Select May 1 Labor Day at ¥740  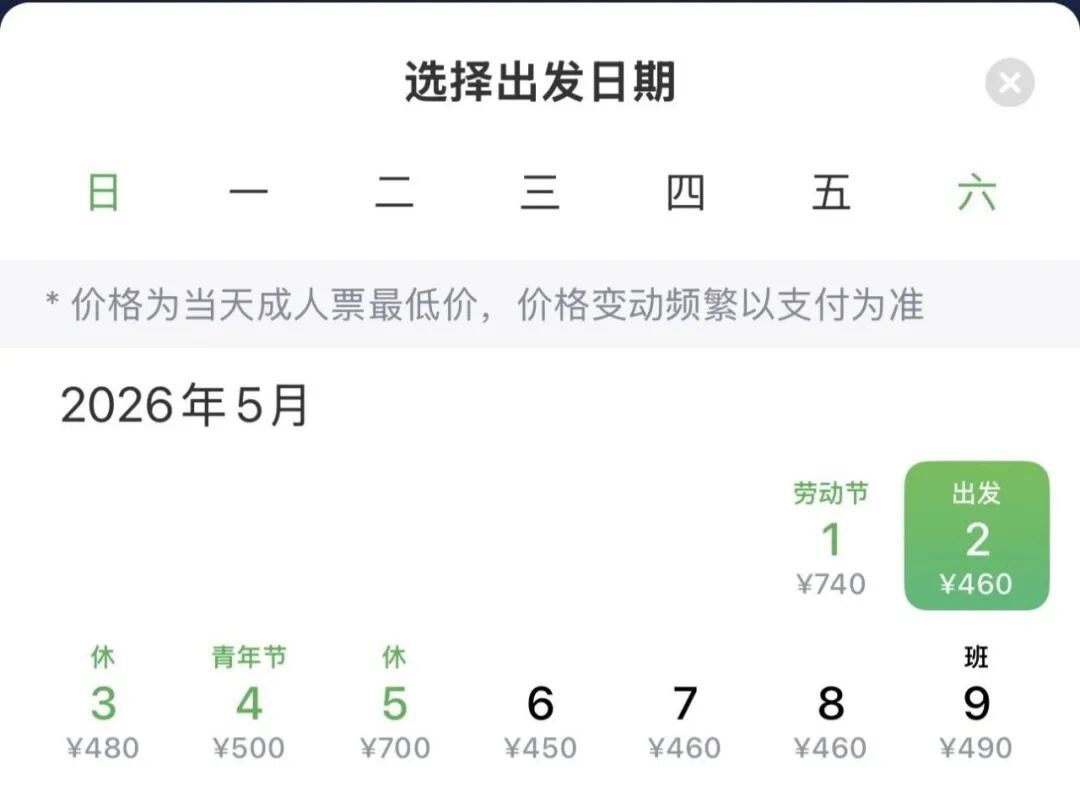pyautogui.click(x=831, y=540)
